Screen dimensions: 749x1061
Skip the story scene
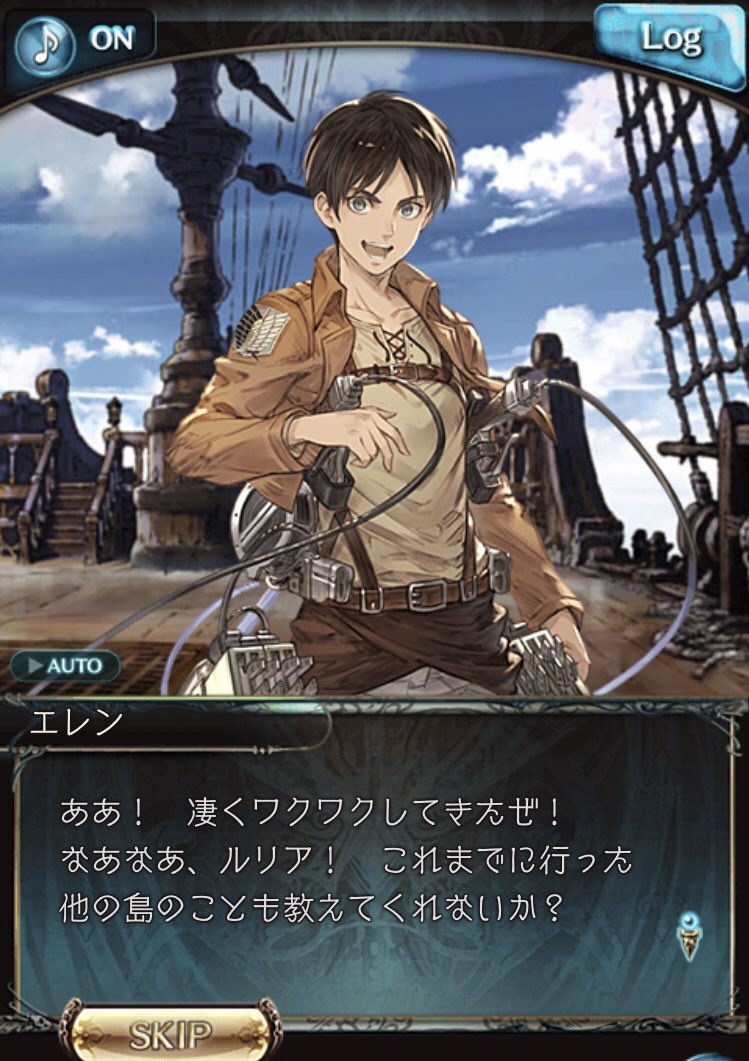click(x=169, y=1032)
